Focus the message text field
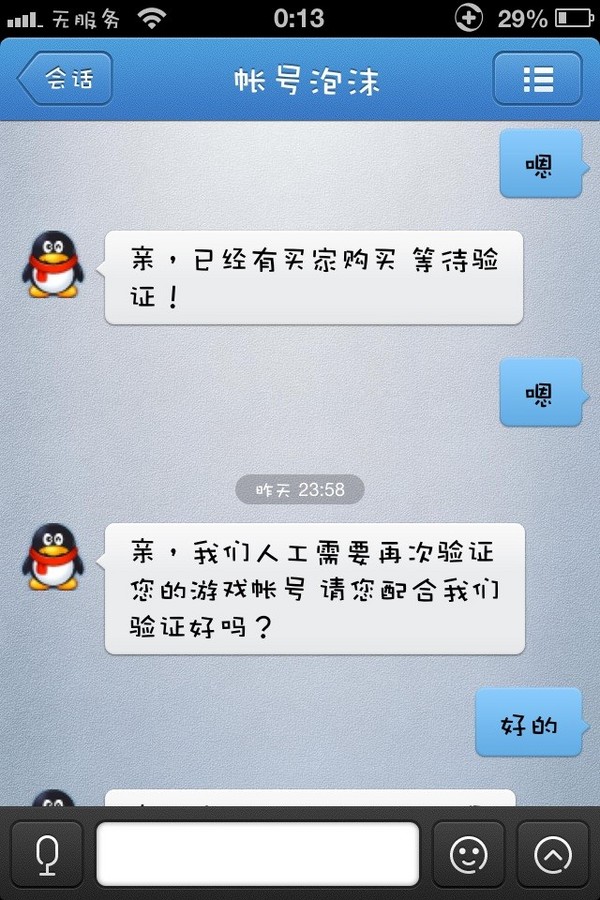The image size is (600, 900). pos(257,854)
